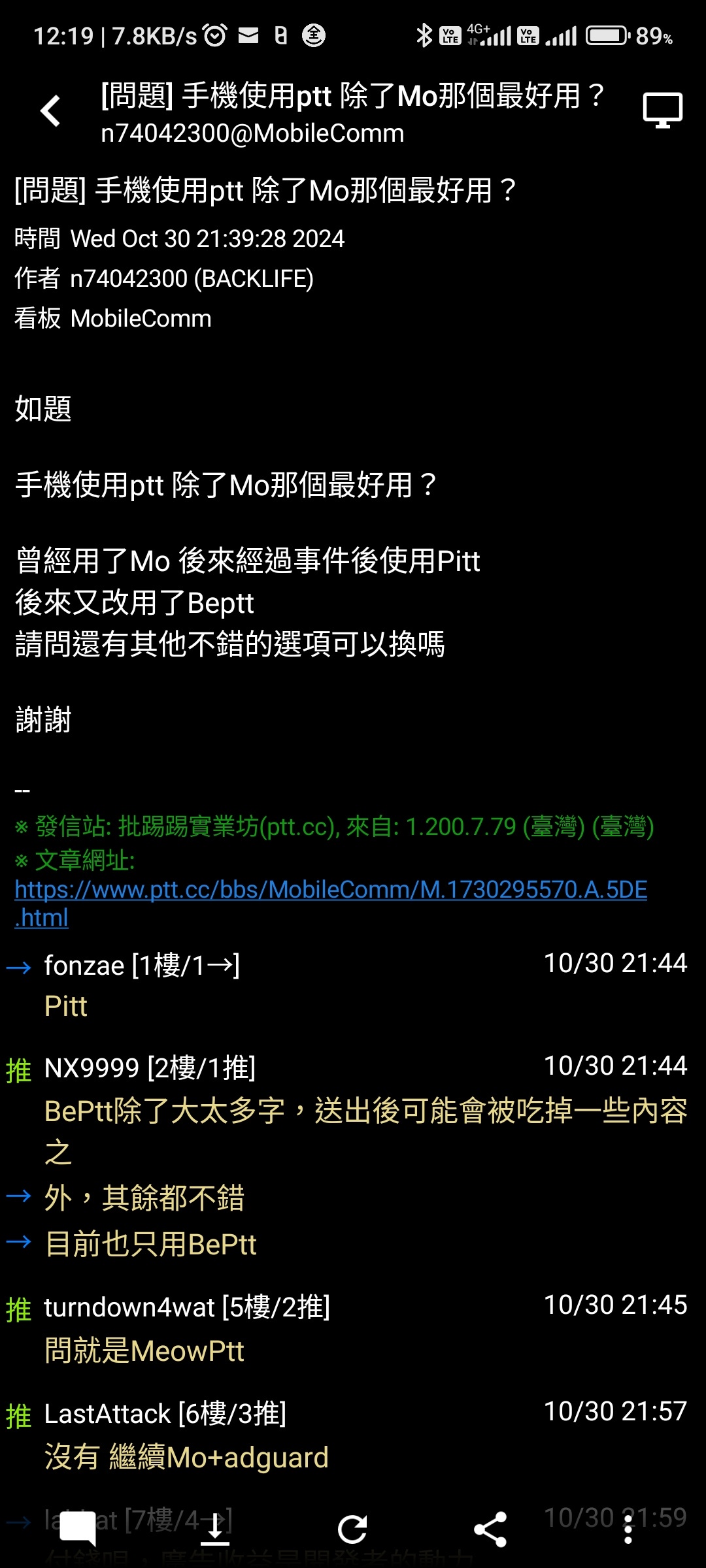Go back using the top-left arrow

[50, 110]
